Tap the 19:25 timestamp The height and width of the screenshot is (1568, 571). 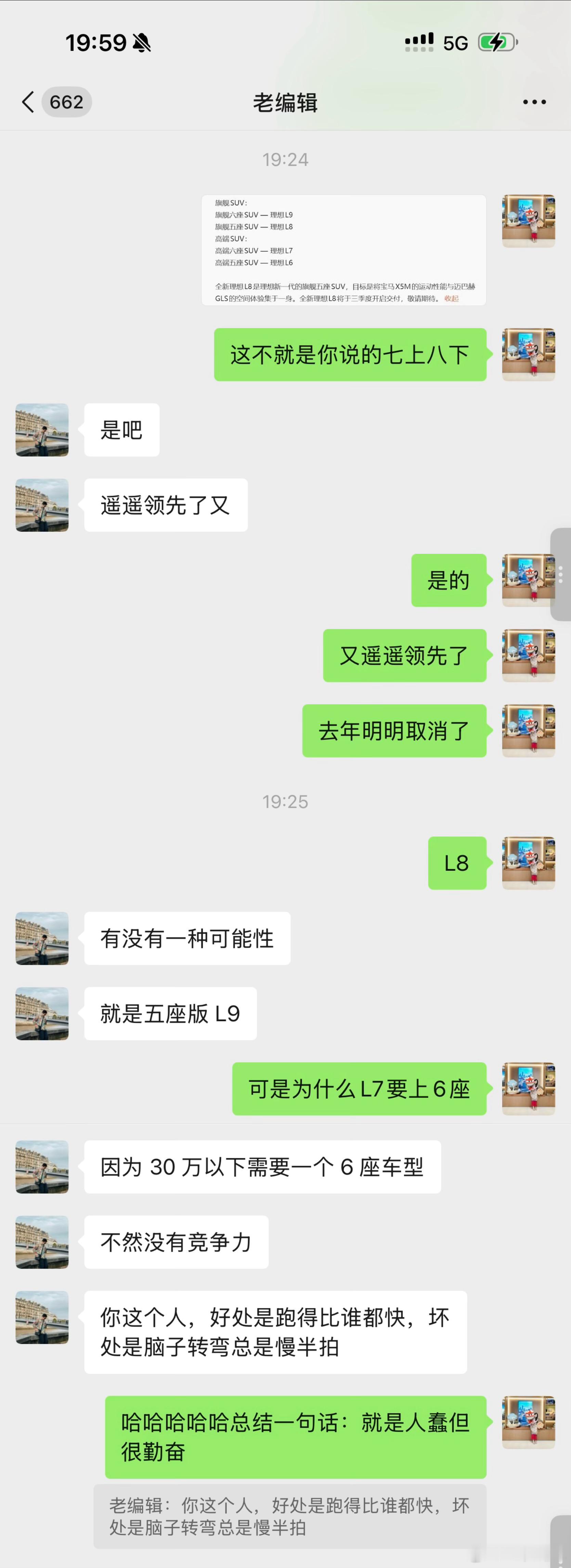(x=285, y=801)
